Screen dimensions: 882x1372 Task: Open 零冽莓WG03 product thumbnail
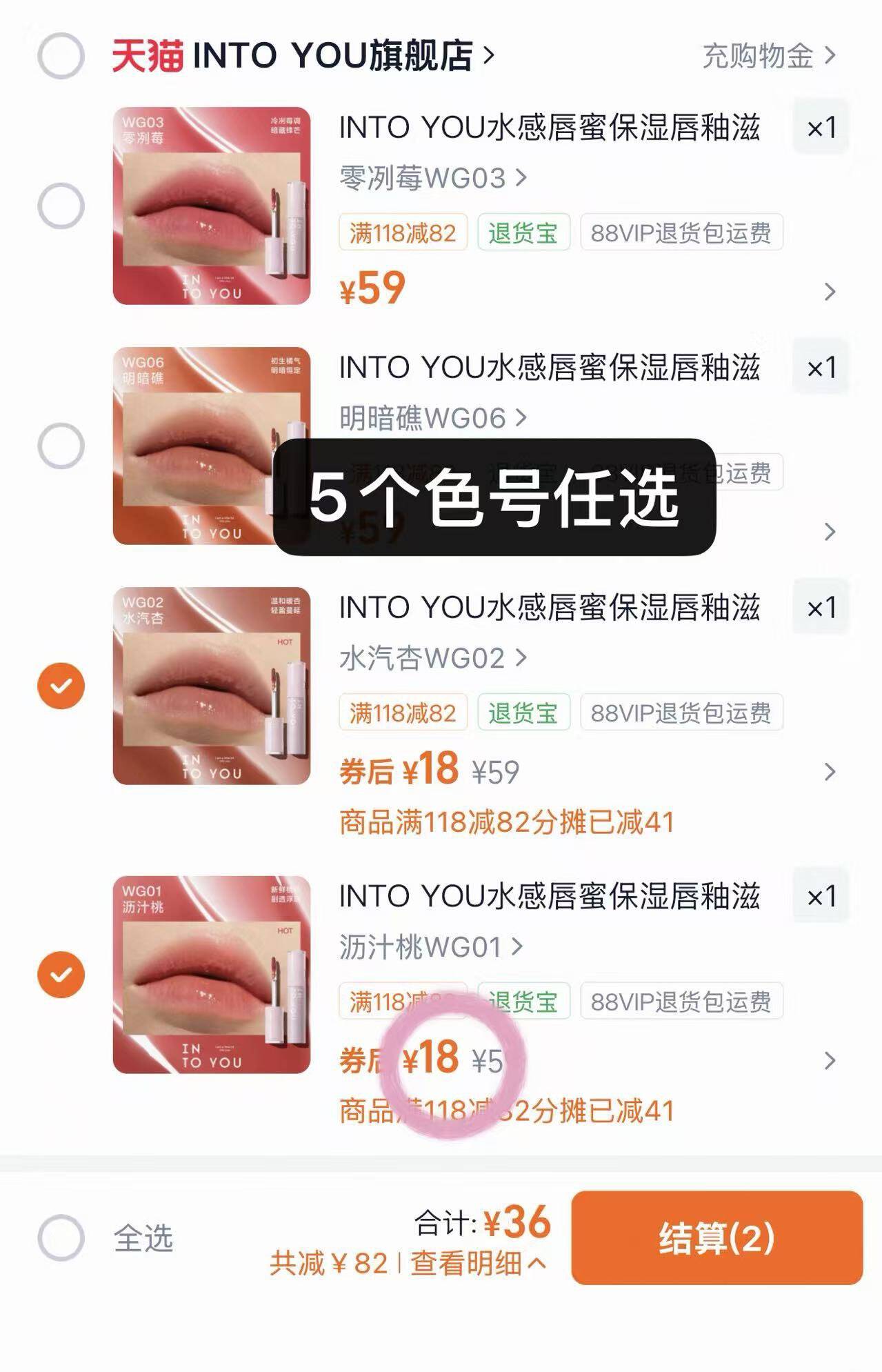(x=212, y=205)
